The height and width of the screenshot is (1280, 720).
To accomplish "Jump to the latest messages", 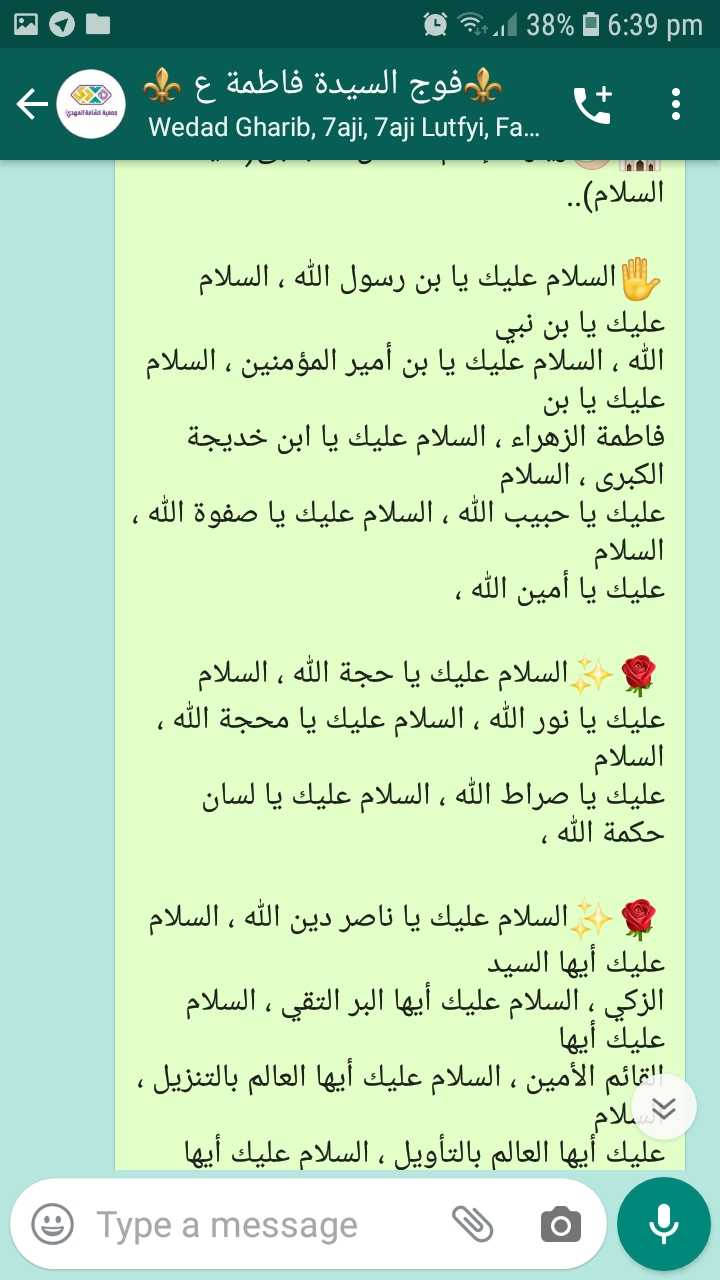I will (x=664, y=1107).
